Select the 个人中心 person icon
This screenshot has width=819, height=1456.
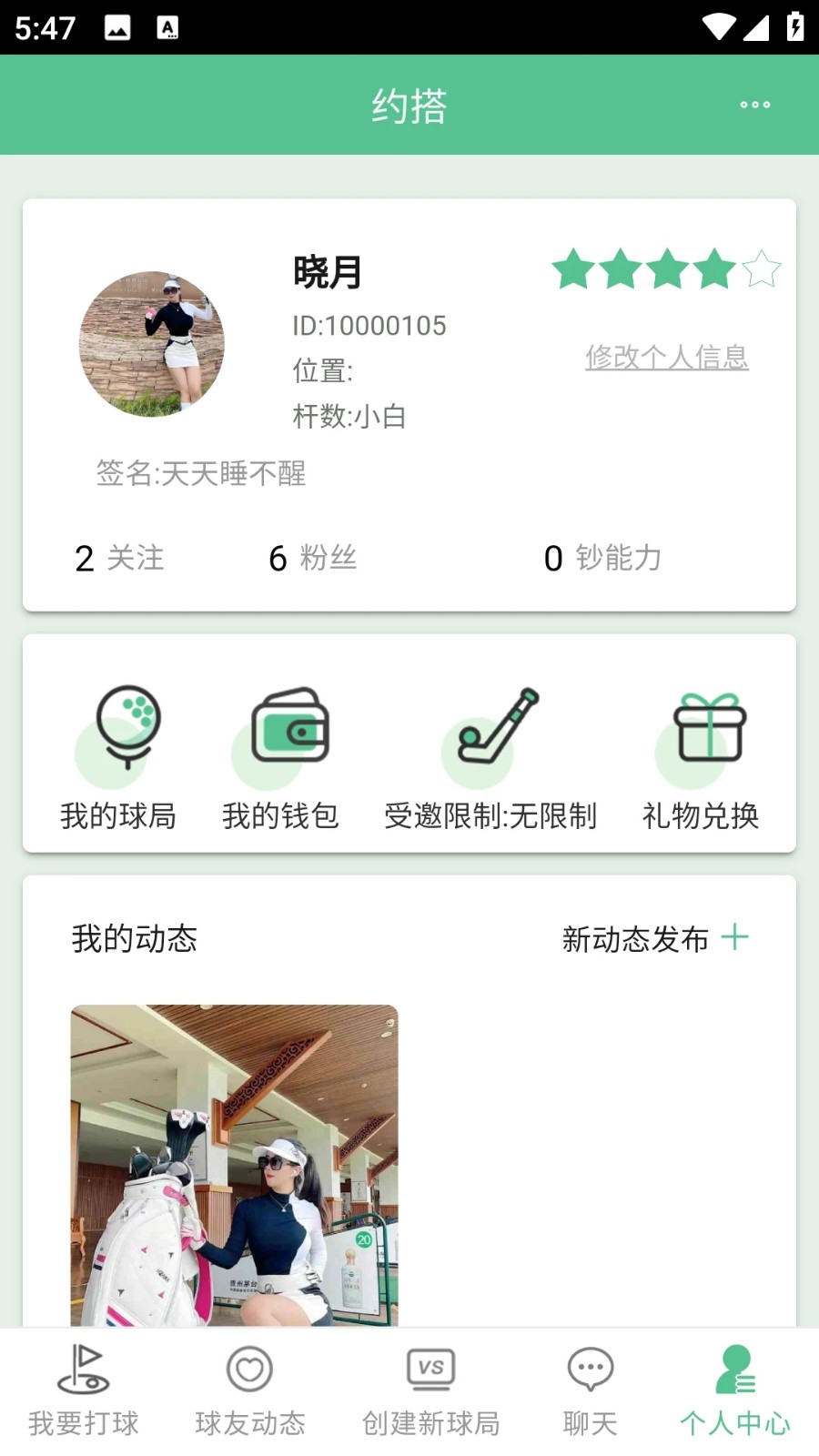(734, 1368)
